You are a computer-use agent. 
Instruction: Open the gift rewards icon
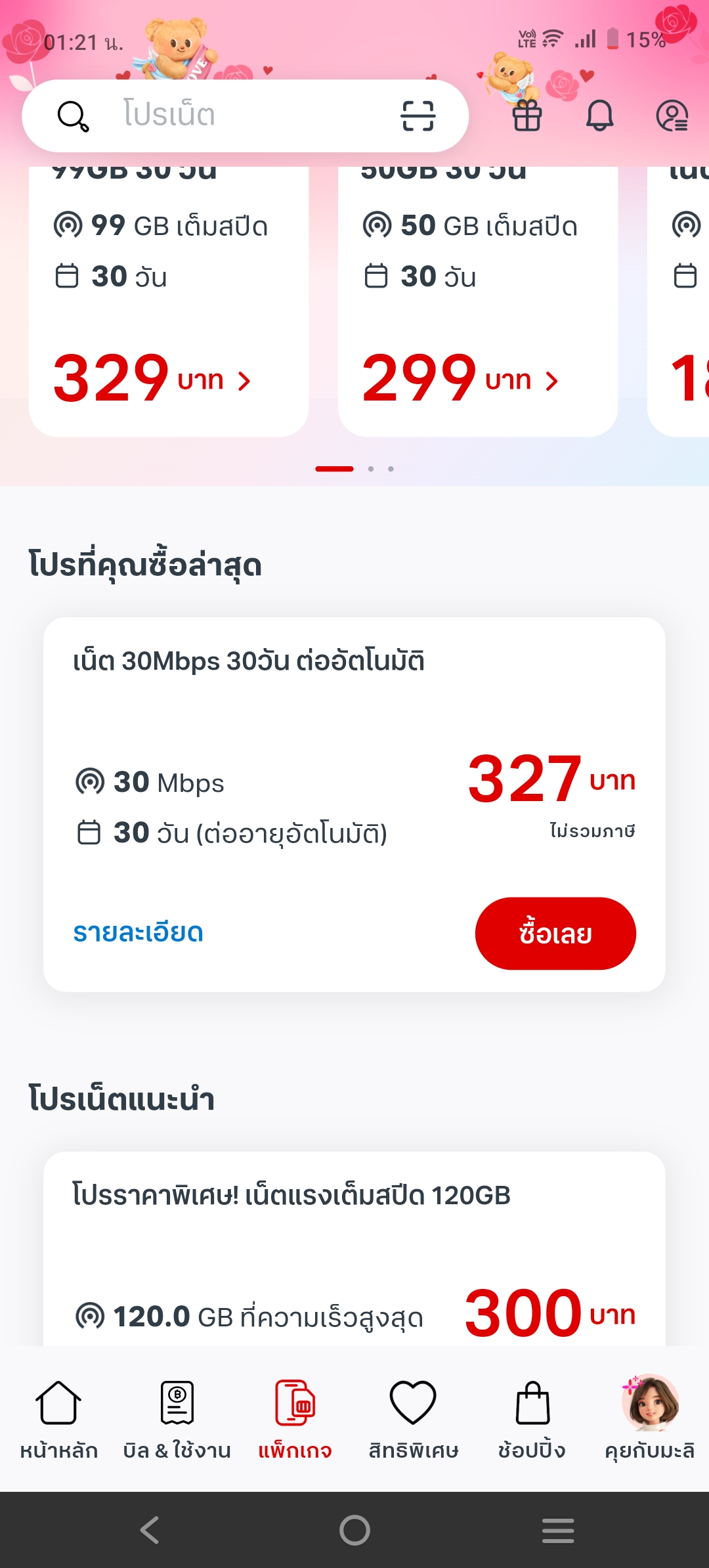tap(527, 116)
